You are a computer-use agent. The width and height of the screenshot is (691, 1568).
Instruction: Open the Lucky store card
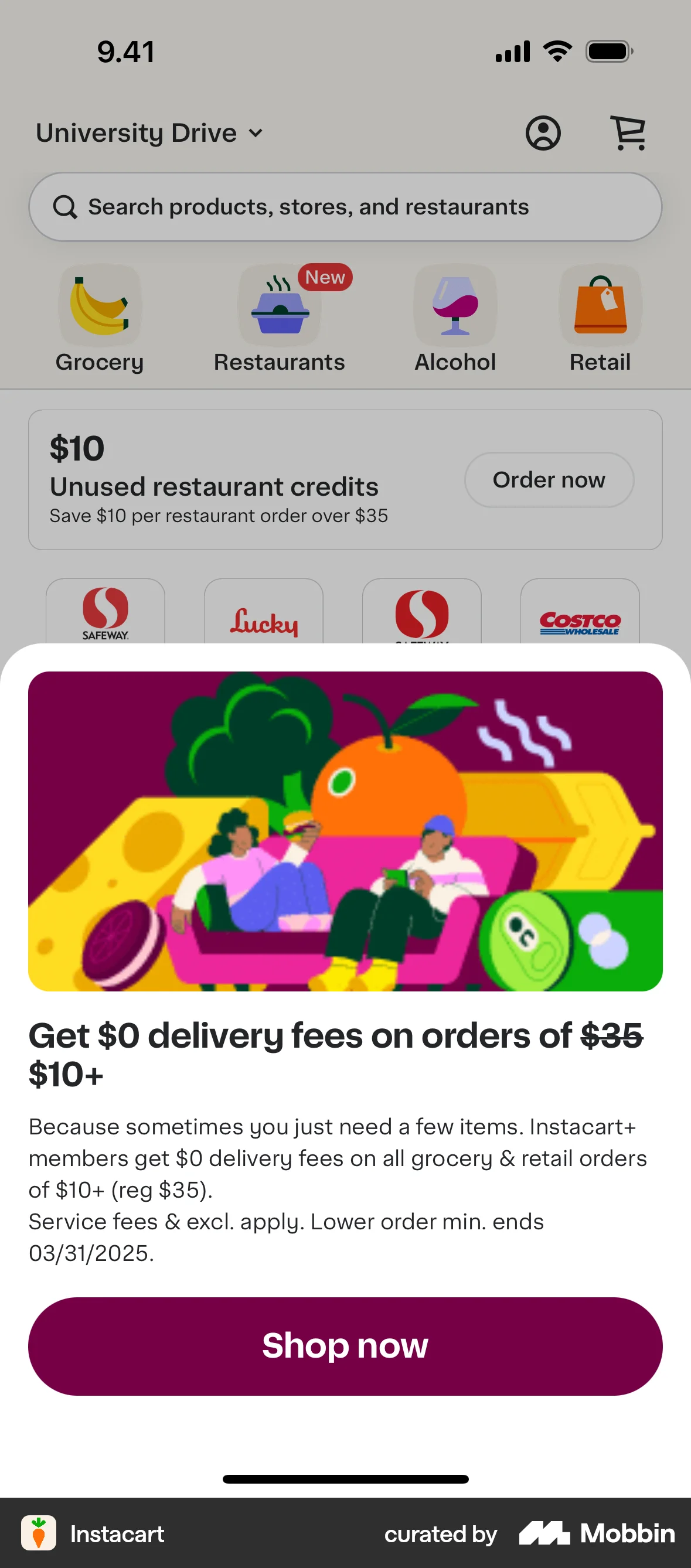(x=264, y=621)
